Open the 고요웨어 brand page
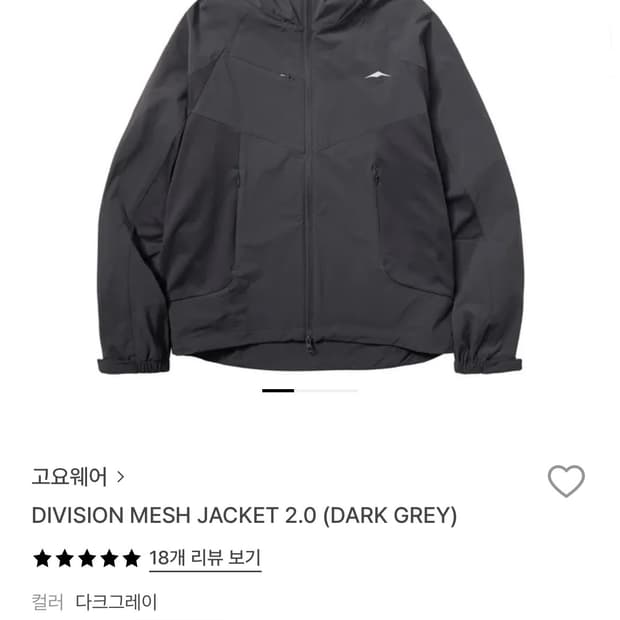The image size is (620, 620). [78, 477]
